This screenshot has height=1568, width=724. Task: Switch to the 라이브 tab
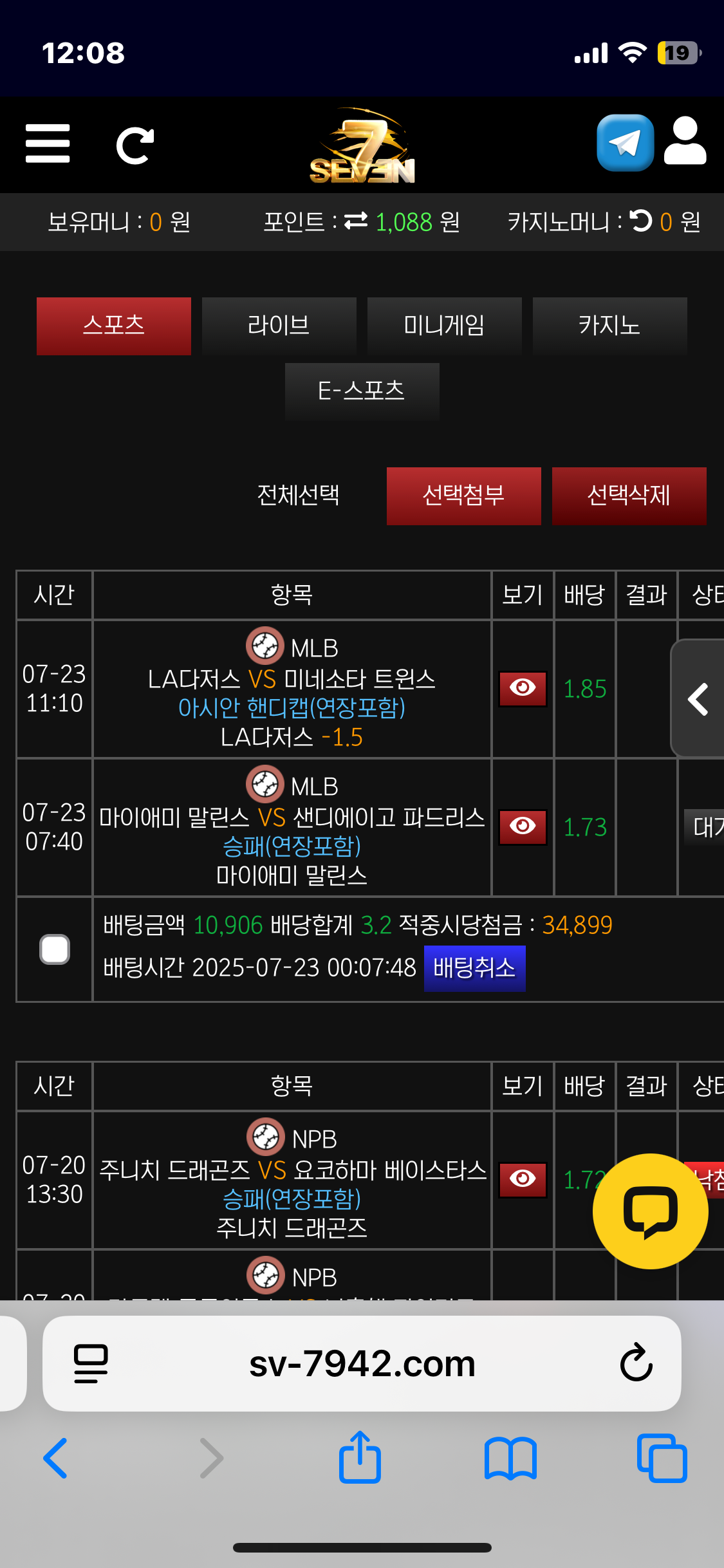[x=279, y=326]
